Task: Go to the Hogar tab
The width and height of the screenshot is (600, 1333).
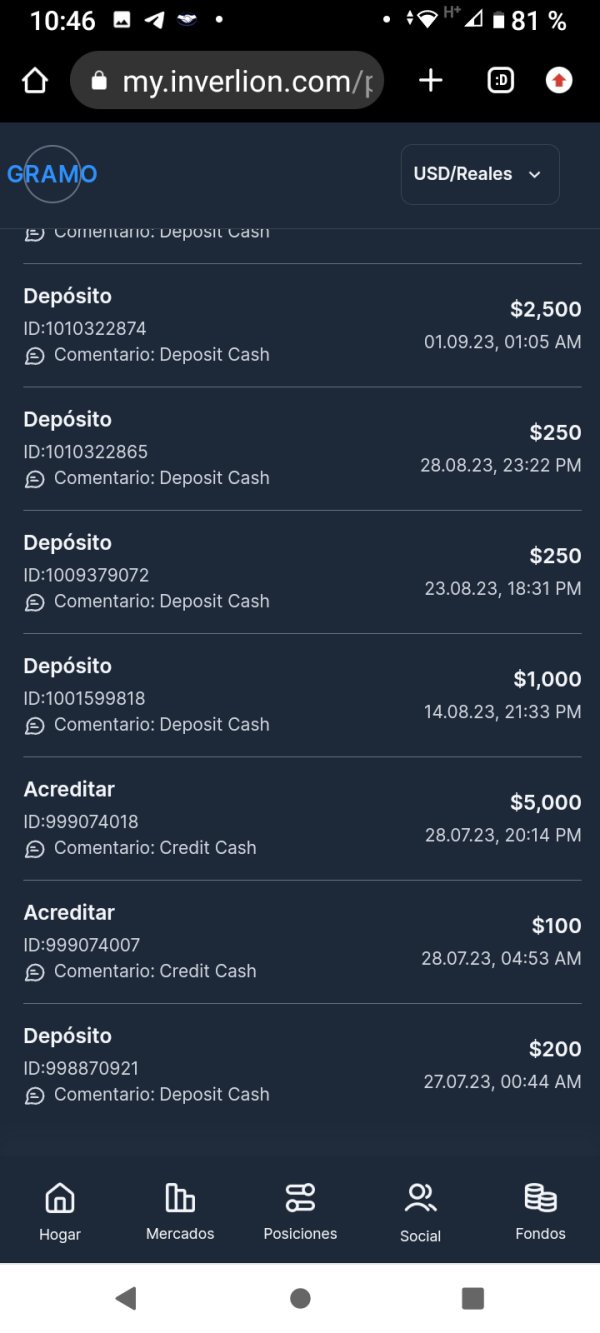Action: point(60,1211)
